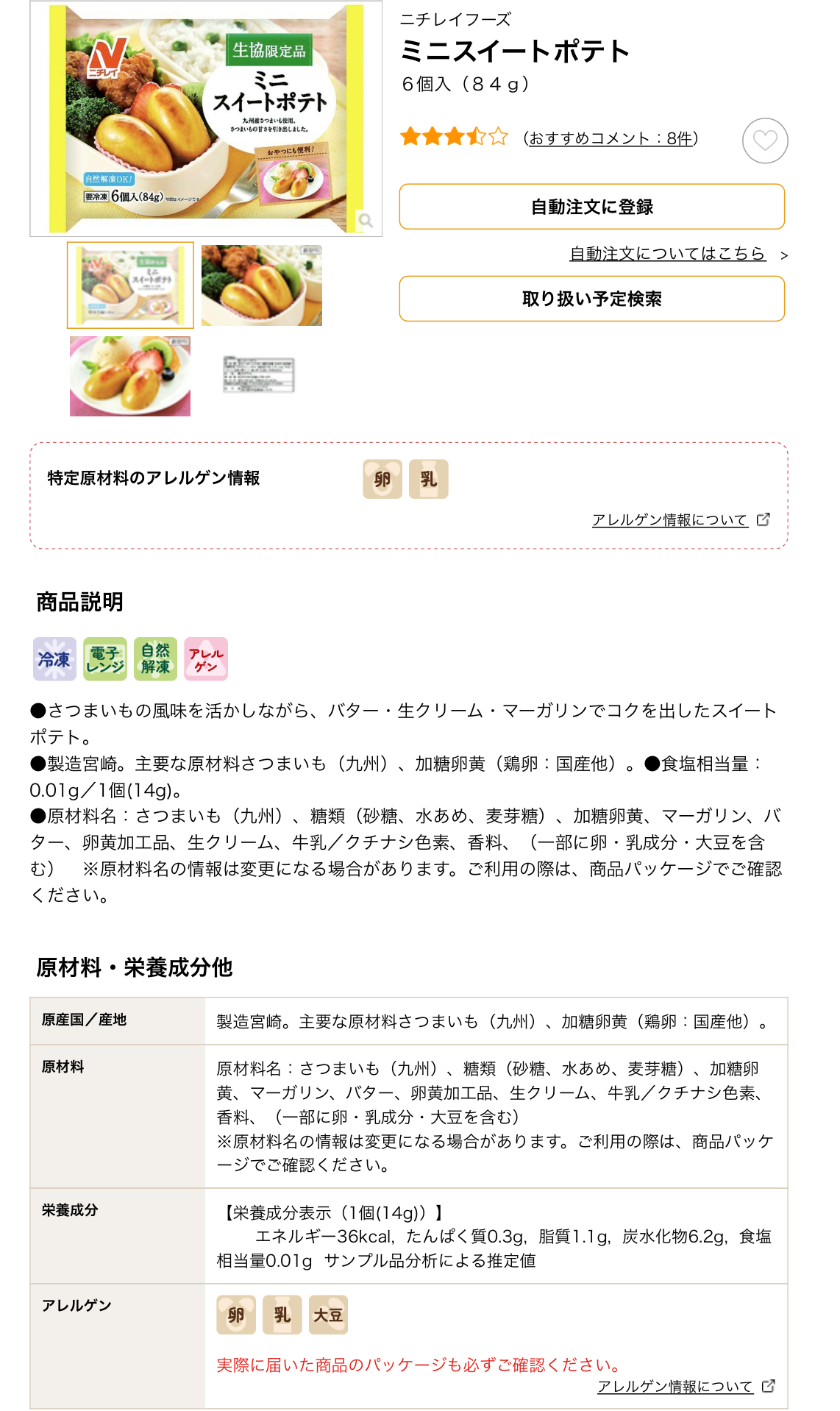
Task: Open アレルゲン情報について link in allergen box
Action: click(x=670, y=520)
